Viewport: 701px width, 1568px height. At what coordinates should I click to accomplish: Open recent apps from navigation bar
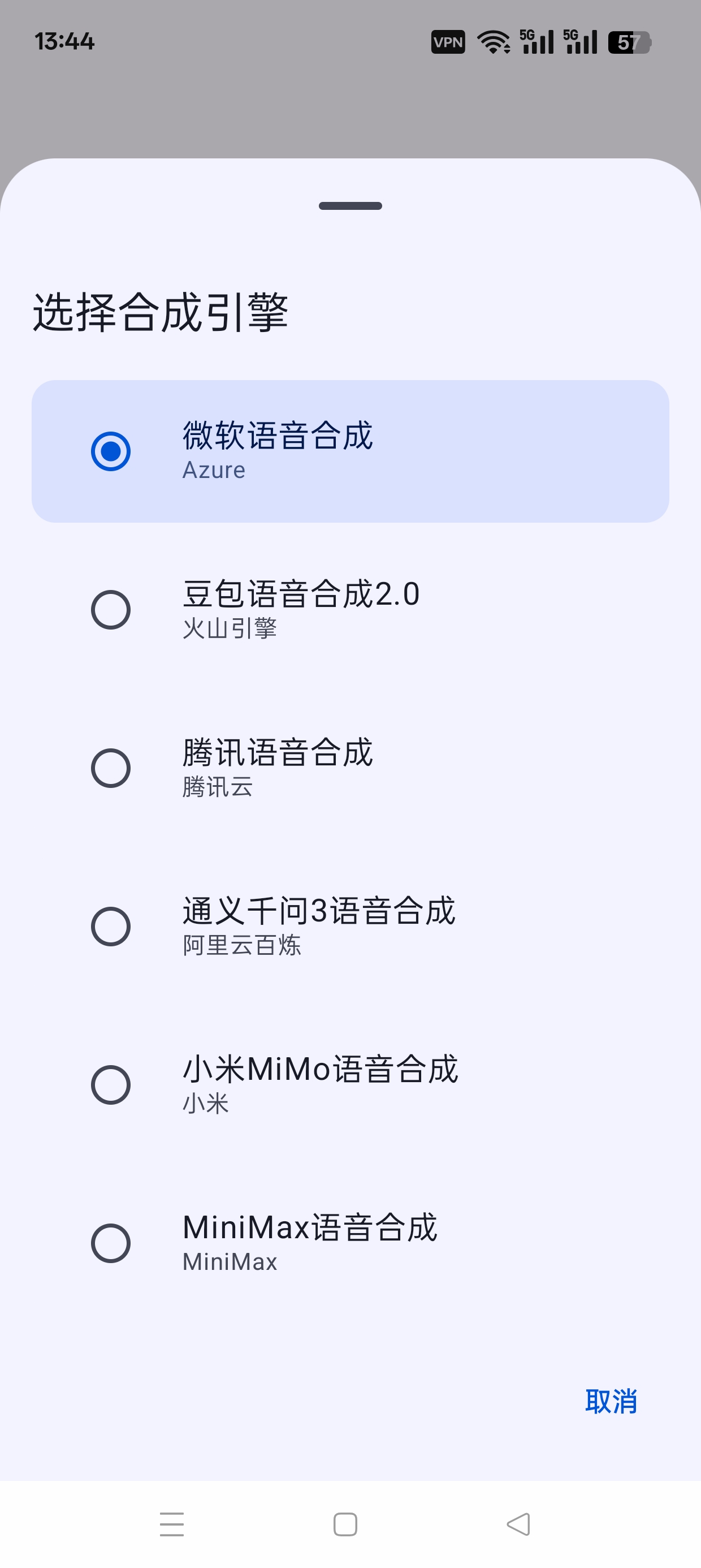point(172,1524)
